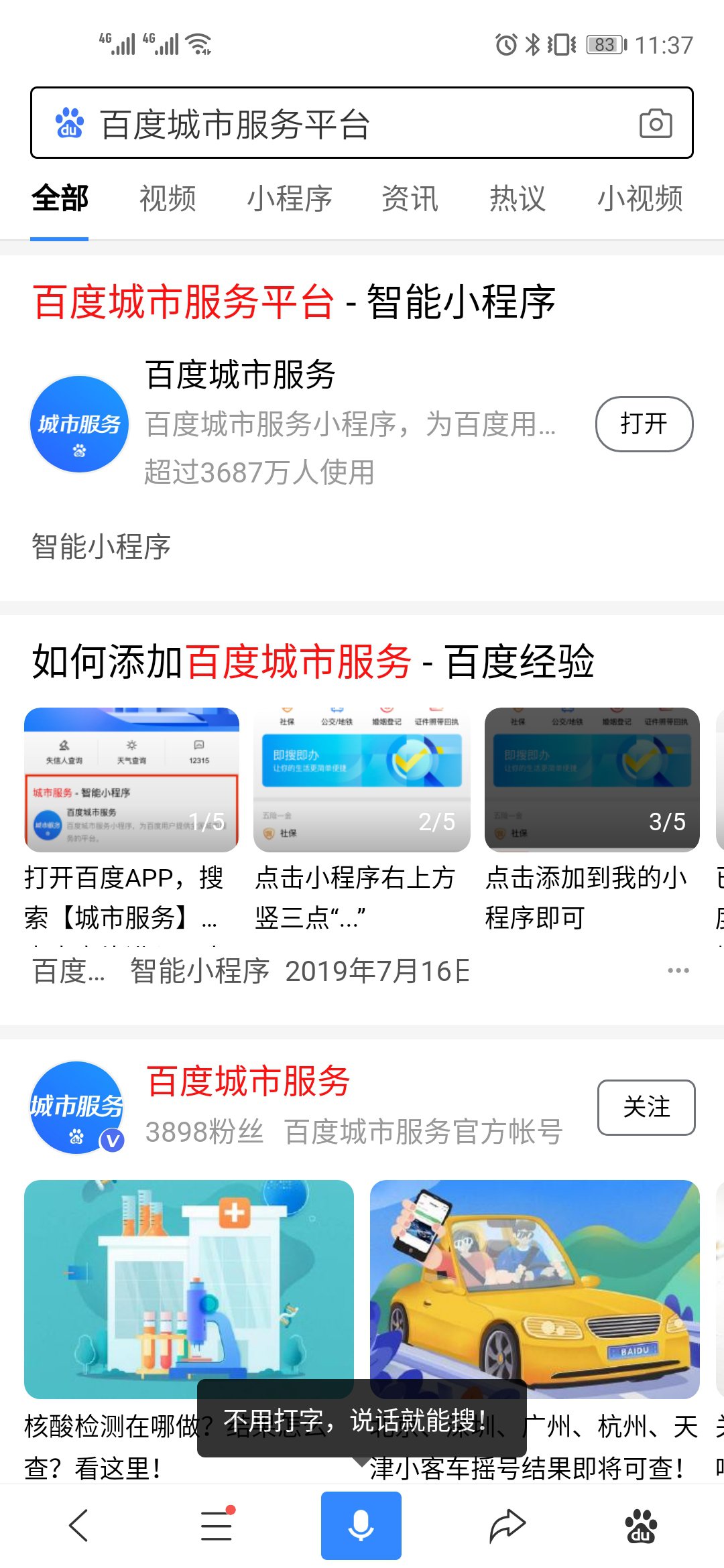Screen dimensions: 724x1568
Task: Follow 百度城市服务 with the 关注 button
Action: (646, 1108)
